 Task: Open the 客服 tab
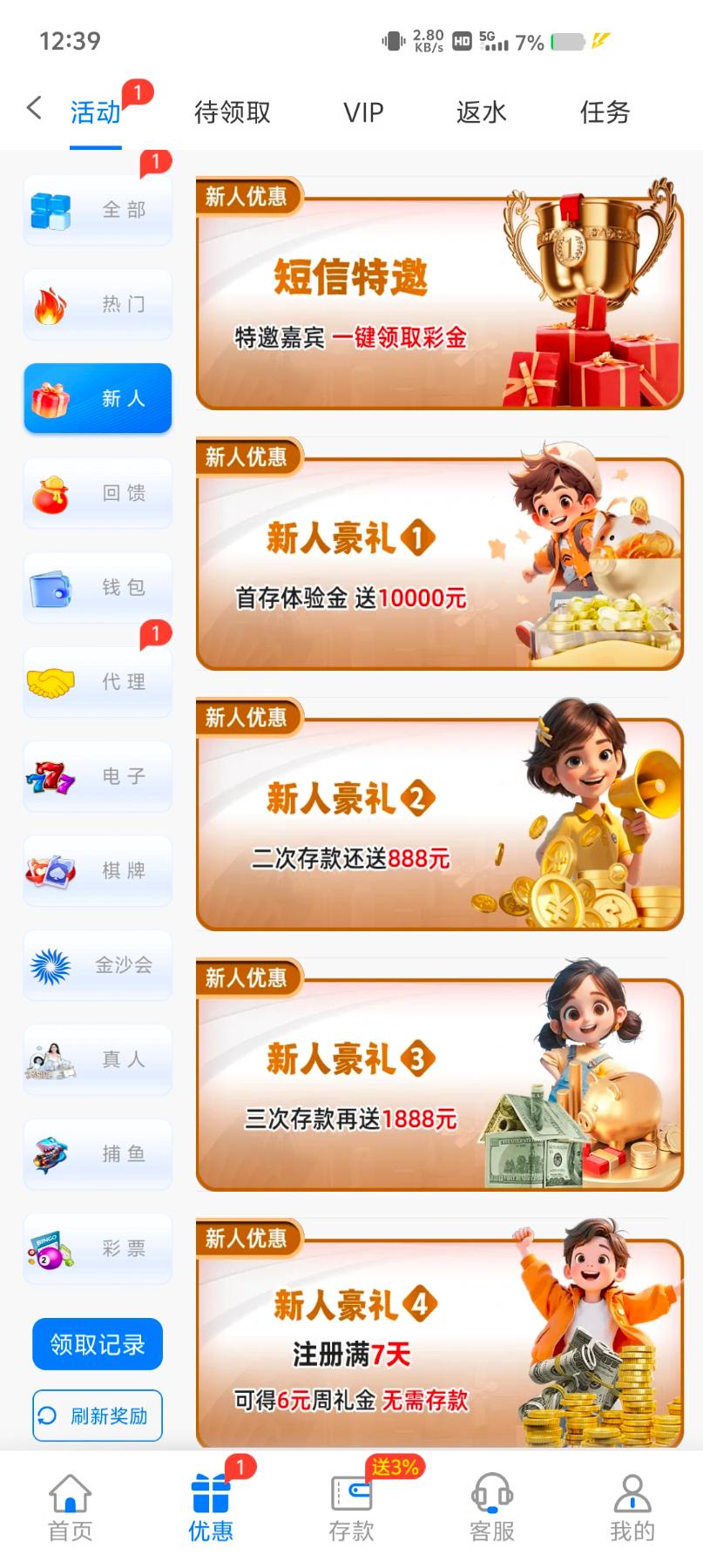pos(491,1508)
